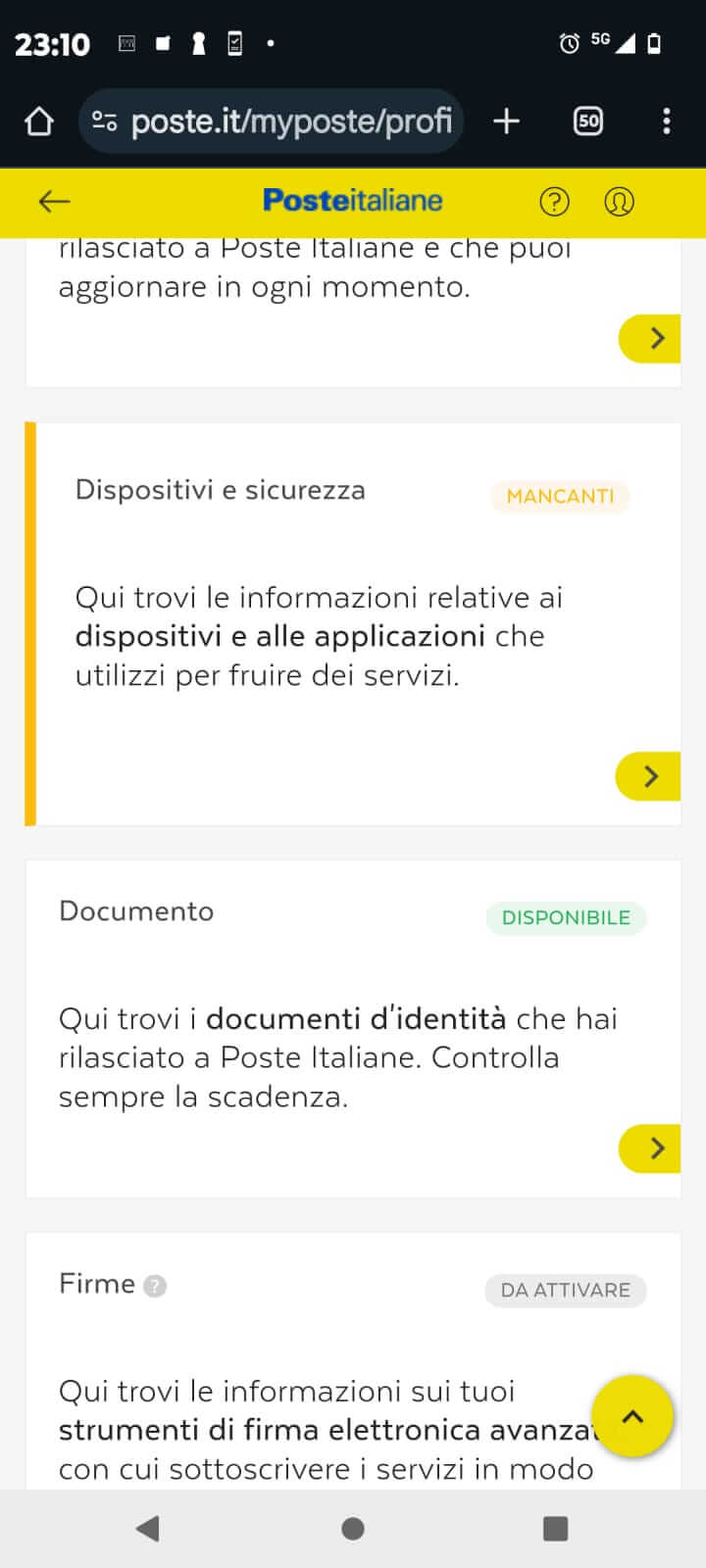This screenshot has width=706, height=1568.
Task: Go to the system home screen
Action: [353, 1529]
